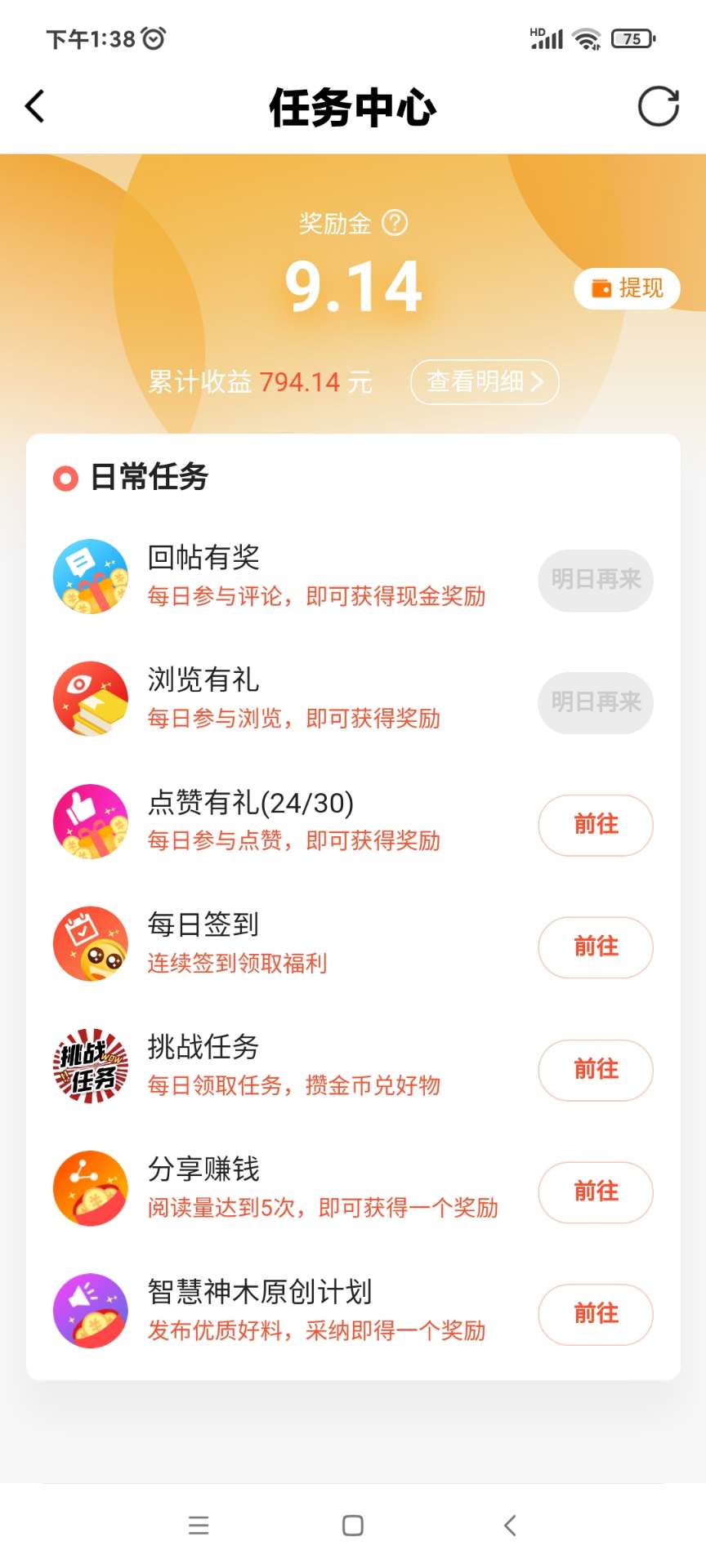Tap 前往 for 分享赚钱
The width and height of the screenshot is (706, 1568).
tap(596, 1192)
